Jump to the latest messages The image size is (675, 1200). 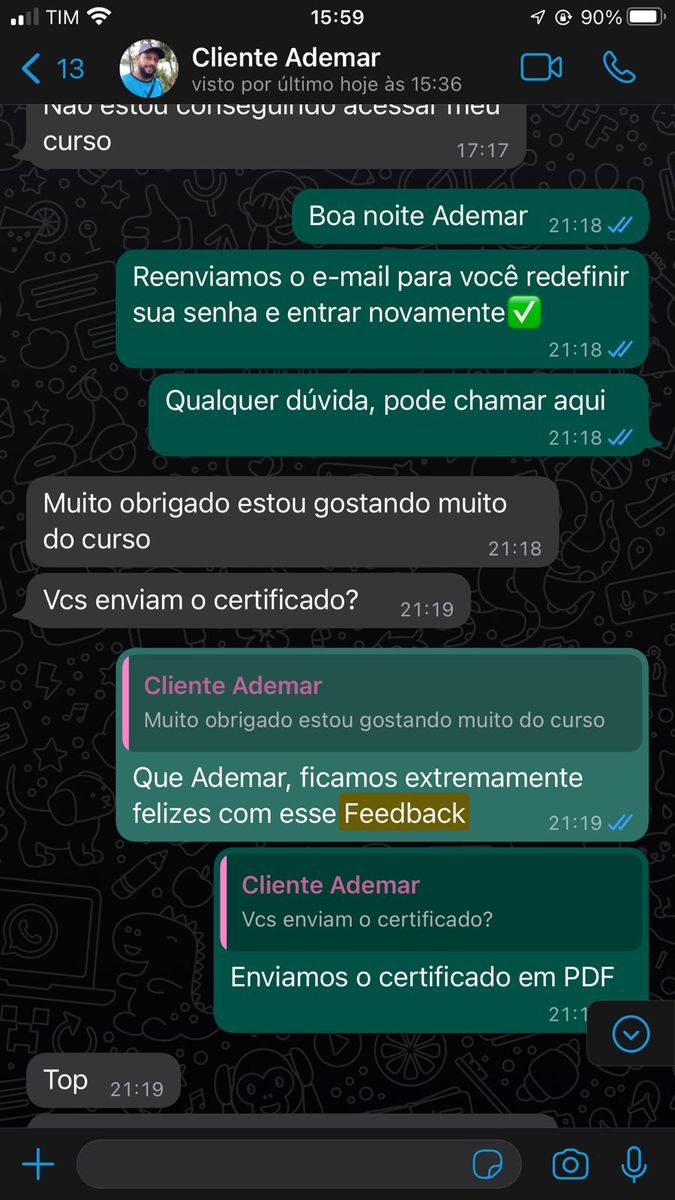point(630,1033)
